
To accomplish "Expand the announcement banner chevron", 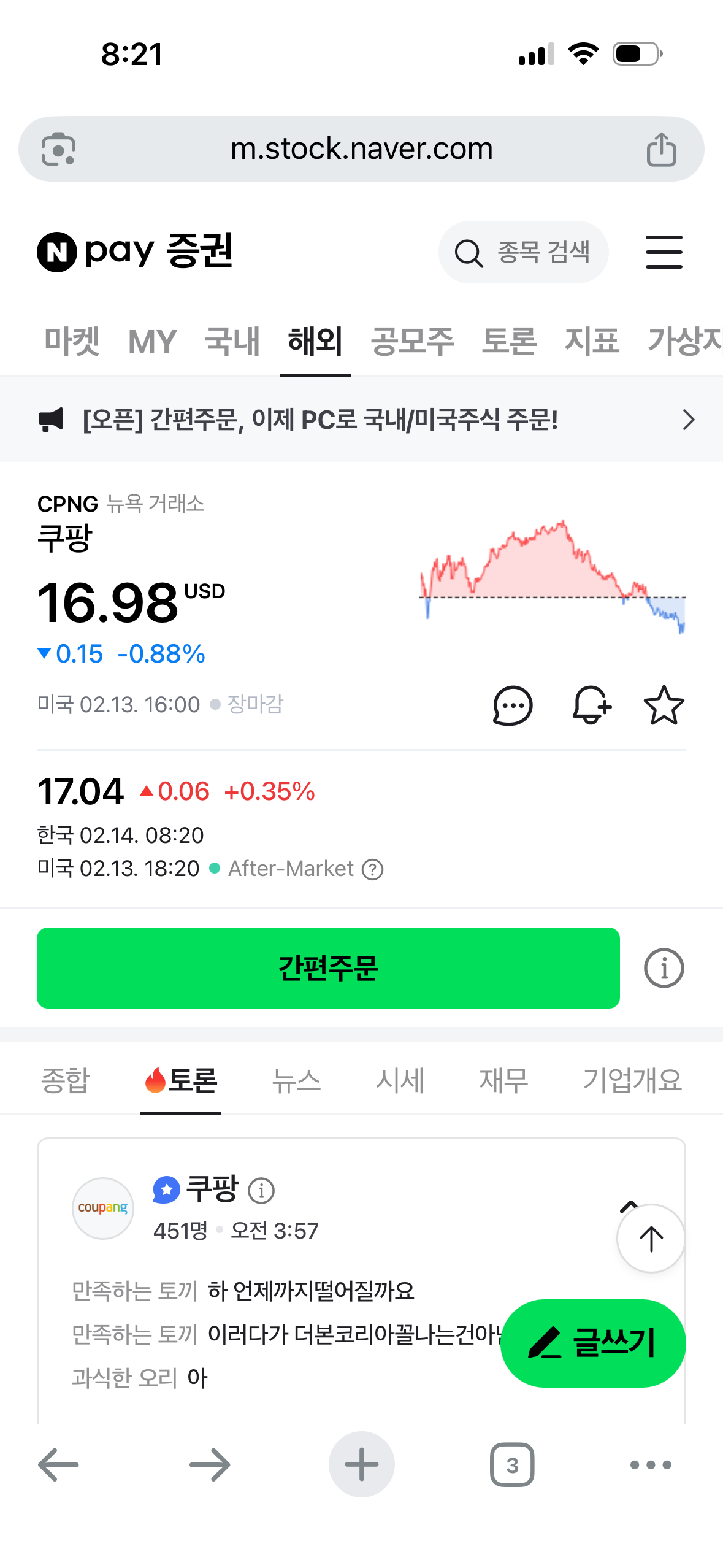I will click(x=688, y=419).
